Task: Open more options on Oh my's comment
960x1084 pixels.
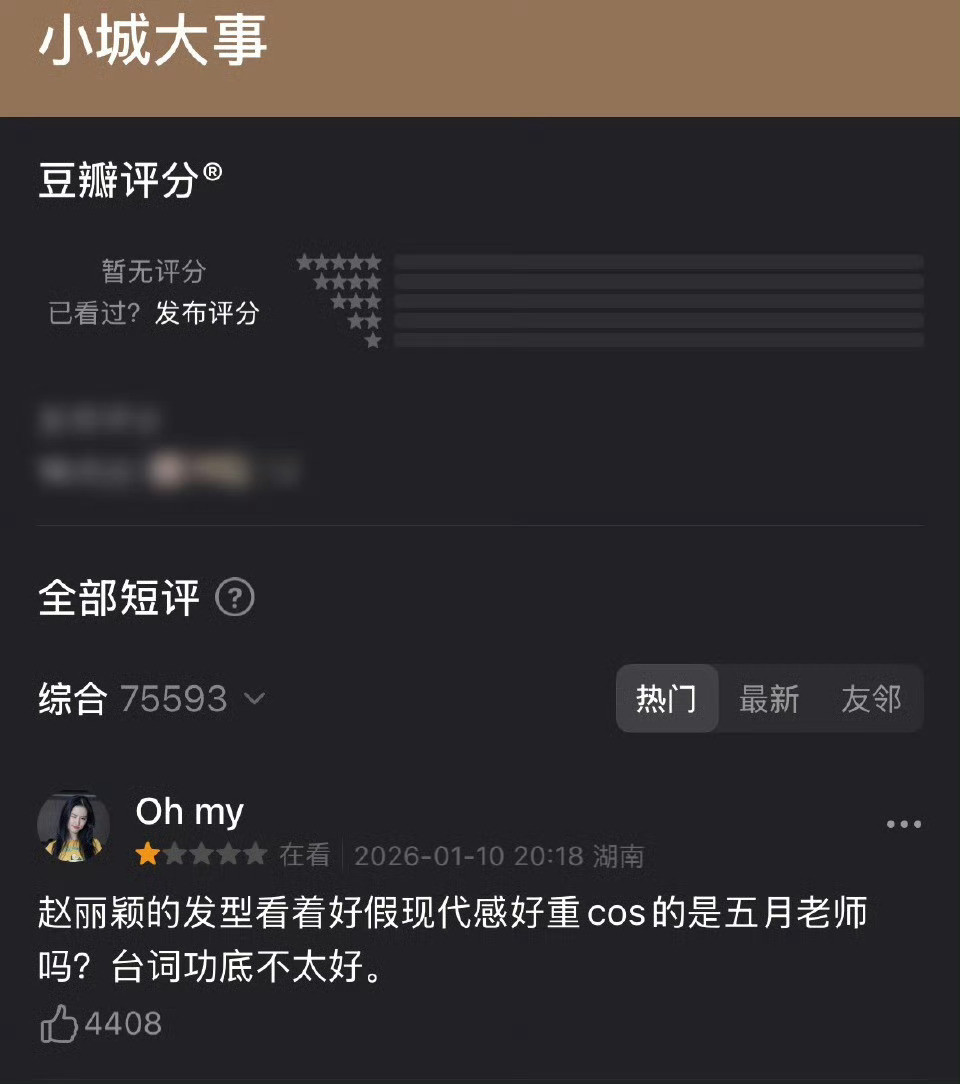Action: 906,823
